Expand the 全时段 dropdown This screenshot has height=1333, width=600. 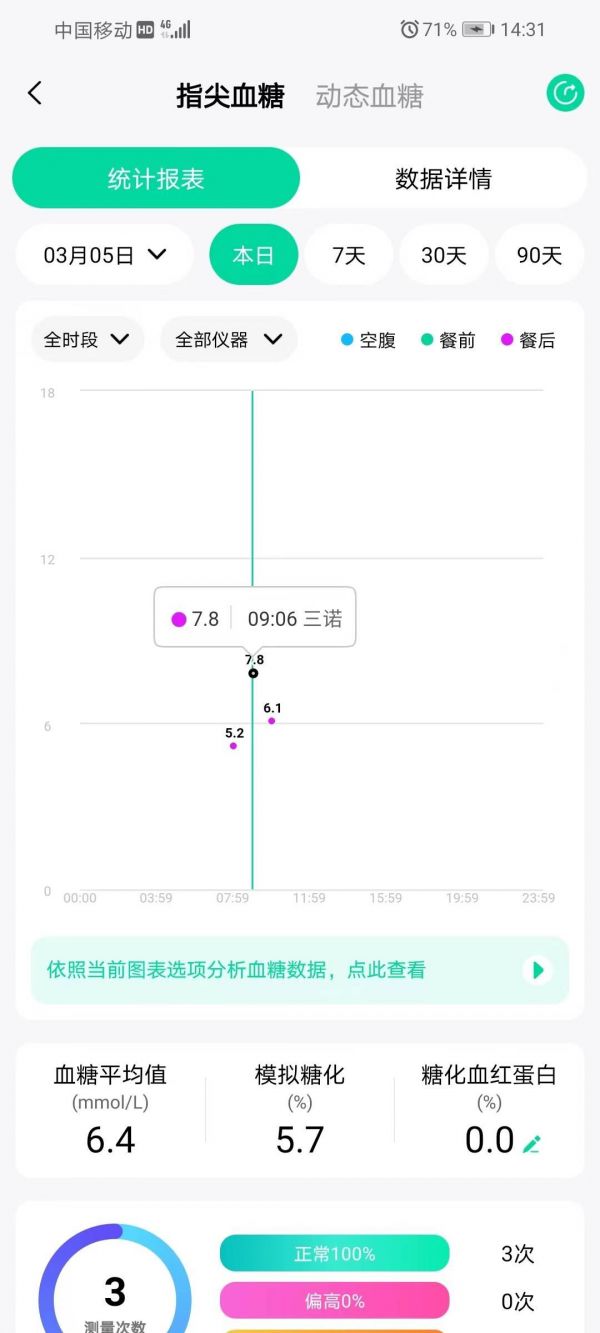click(x=87, y=339)
